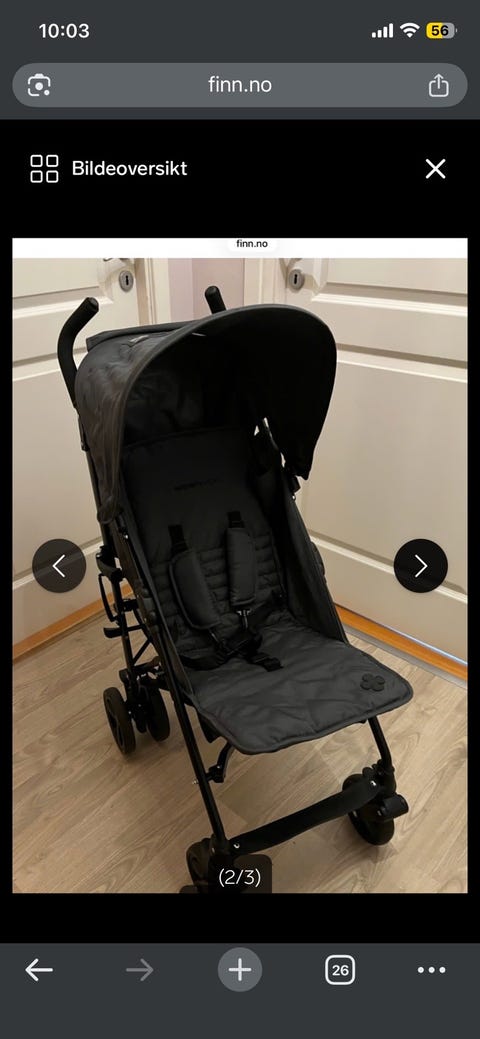The width and height of the screenshot is (480, 1039).
Task: Open the tab switcher showing 26 tabs
Action: click(x=340, y=970)
